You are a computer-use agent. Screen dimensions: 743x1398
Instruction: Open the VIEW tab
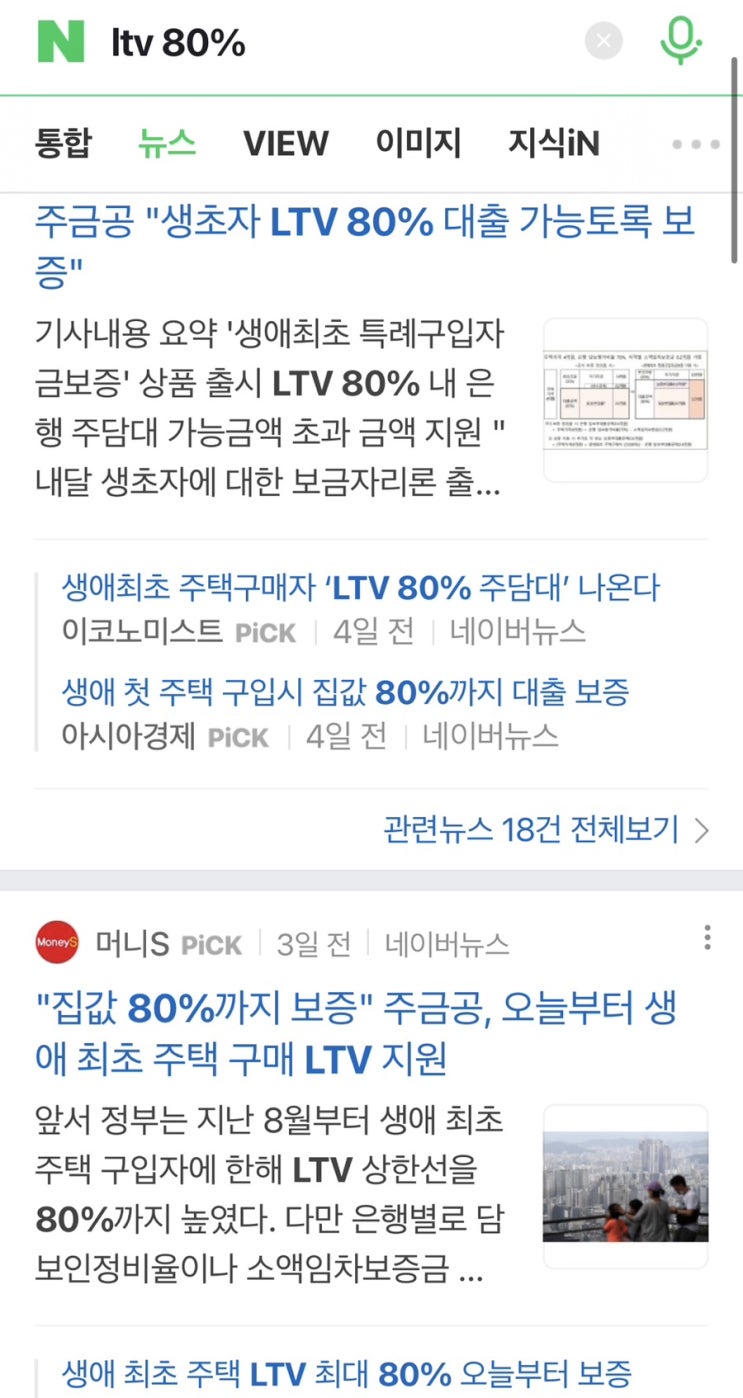coord(286,143)
